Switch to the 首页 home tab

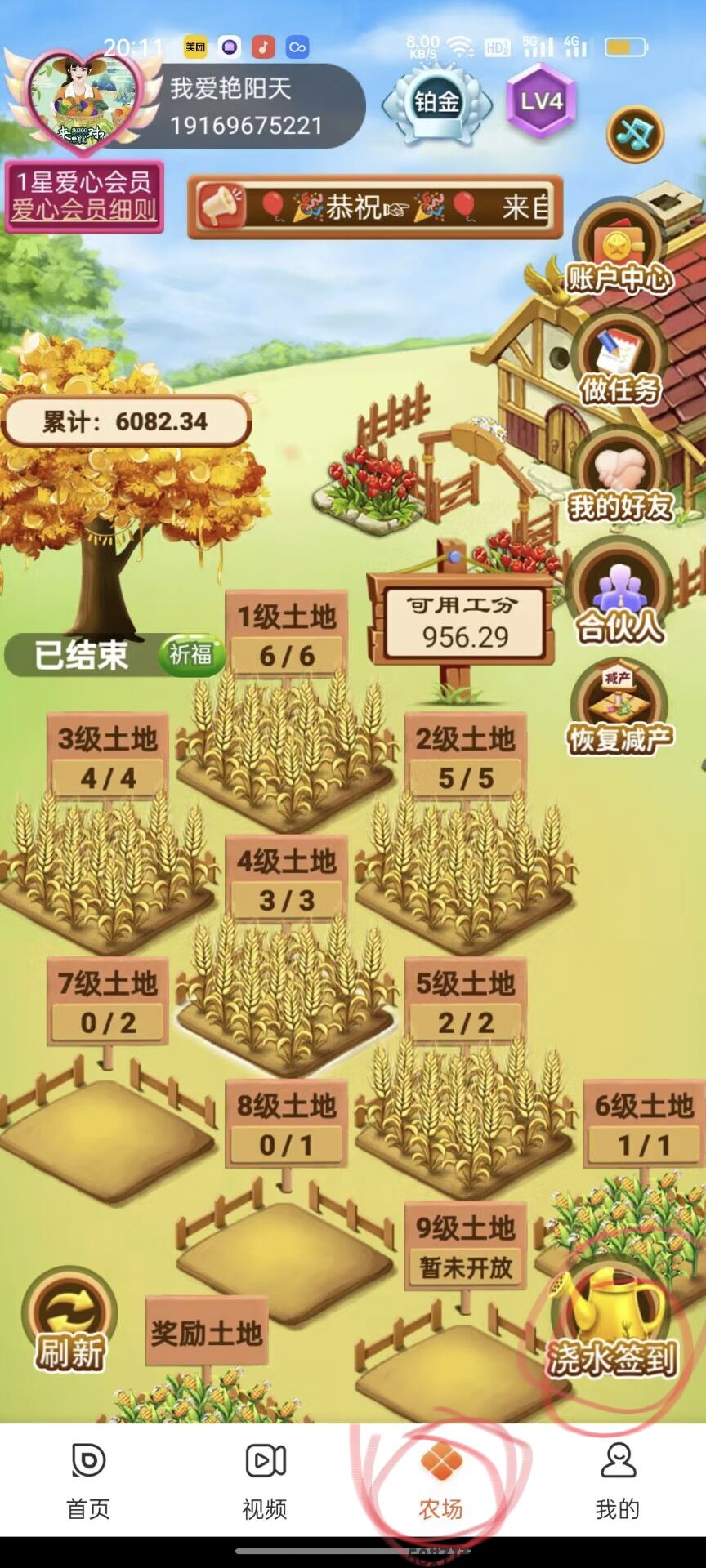click(x=88, y=1480)
